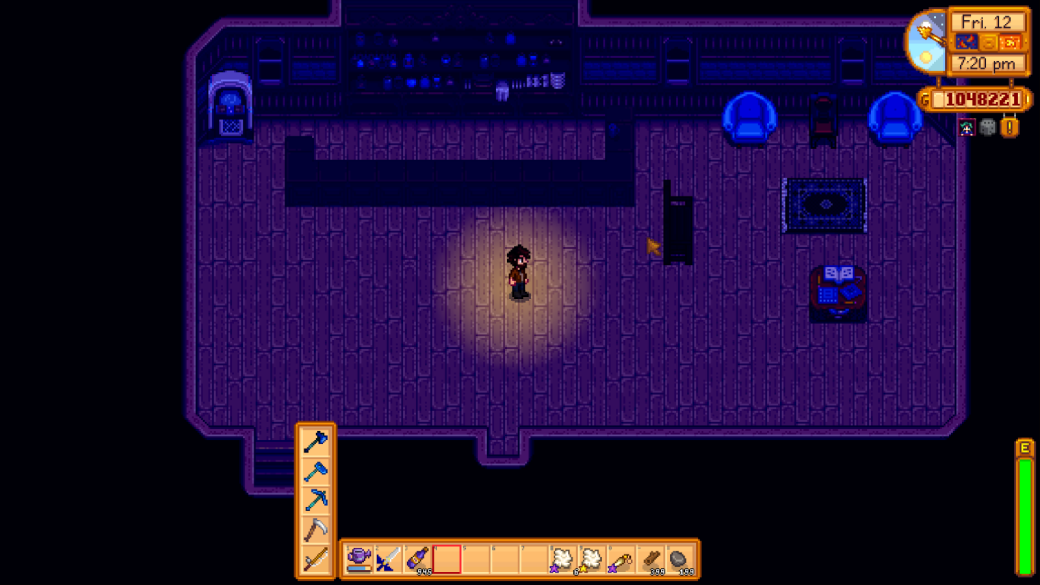Select the axe in the side toolbar
This screenshot has height=585, width=1040.
(x=316, y=441)
